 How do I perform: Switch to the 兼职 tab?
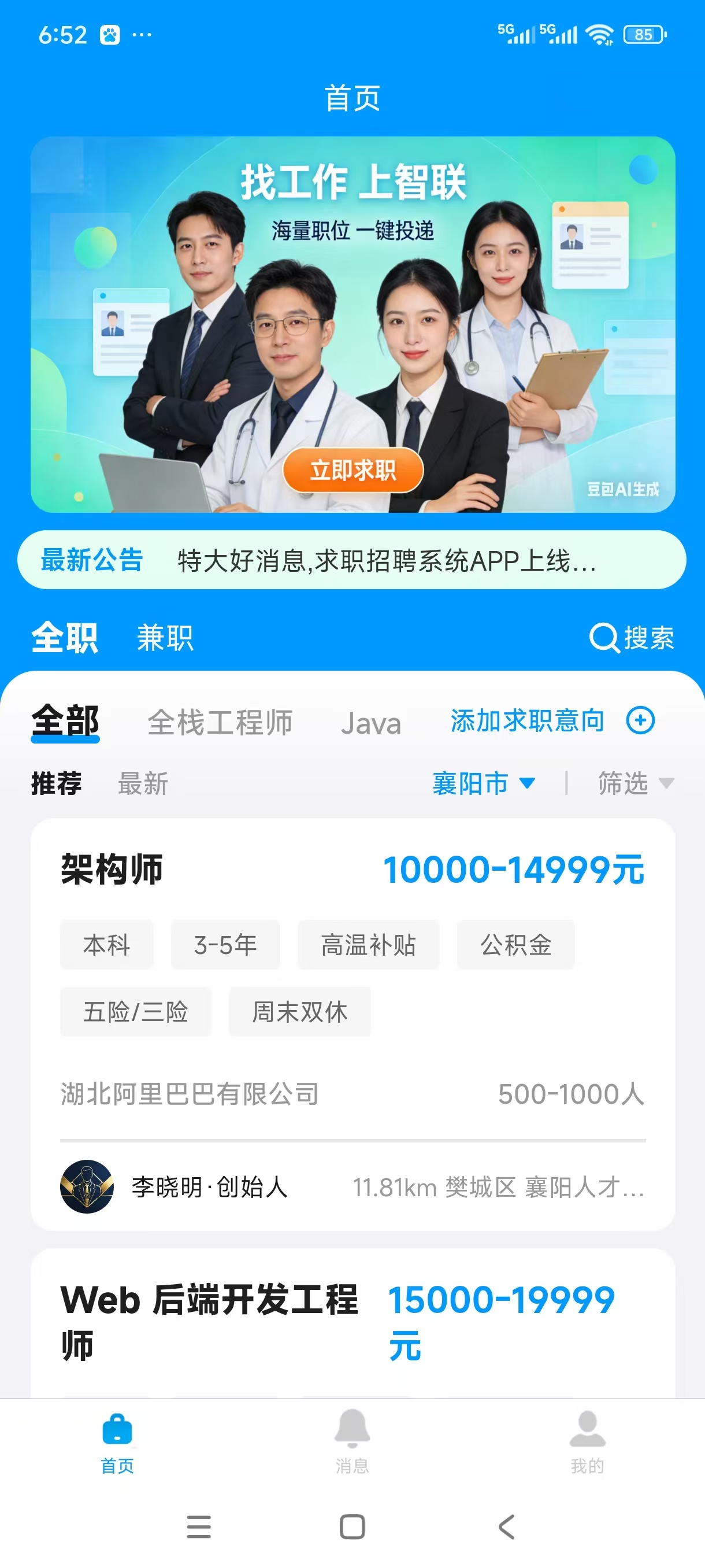click(x=165, y=638)
